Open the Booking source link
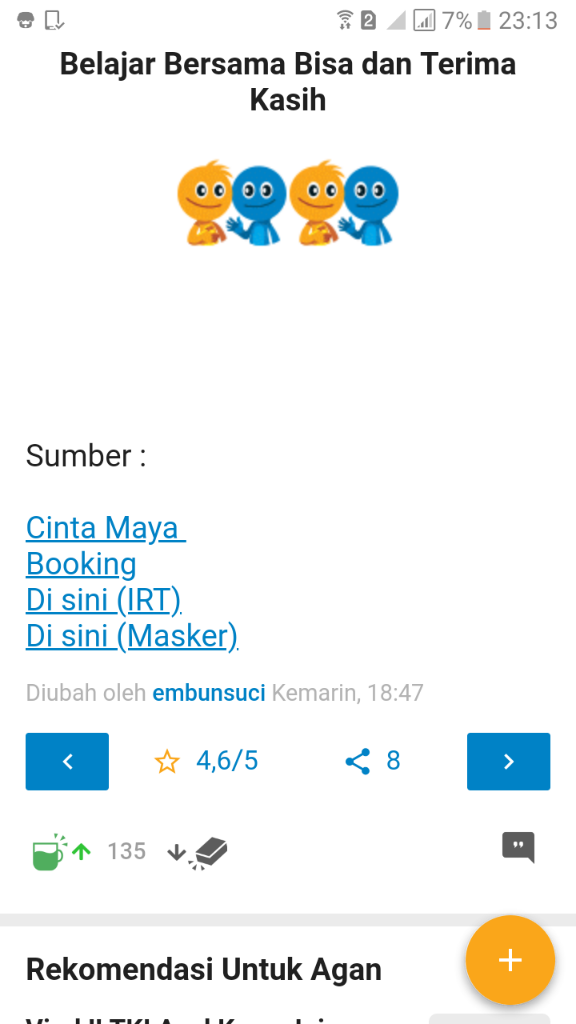 tap(81, 564)
